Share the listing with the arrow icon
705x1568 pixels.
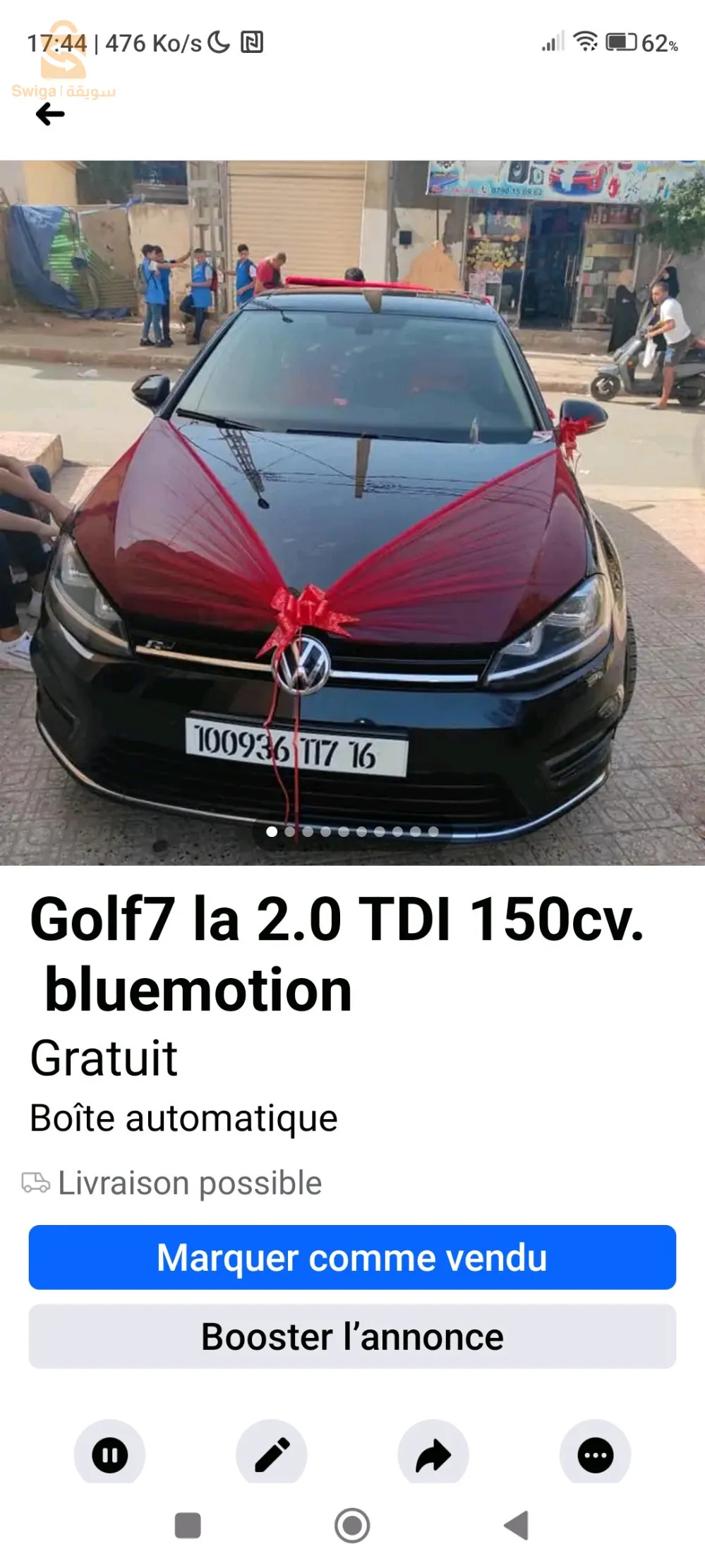pyautogui.click(x=433, y=1455)
